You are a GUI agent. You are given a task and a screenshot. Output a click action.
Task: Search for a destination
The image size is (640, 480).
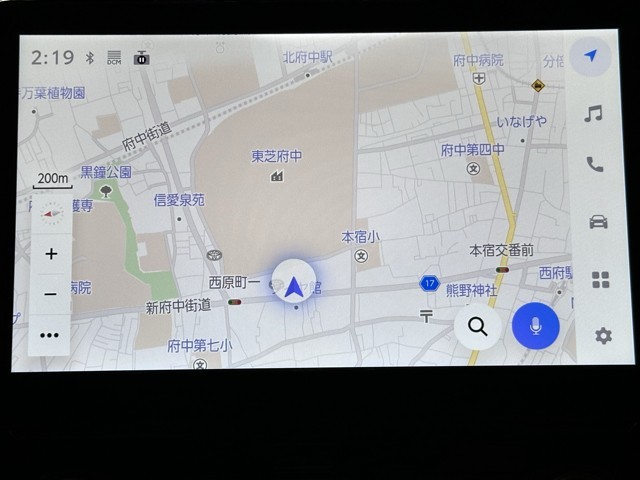(x=478, y=326)
